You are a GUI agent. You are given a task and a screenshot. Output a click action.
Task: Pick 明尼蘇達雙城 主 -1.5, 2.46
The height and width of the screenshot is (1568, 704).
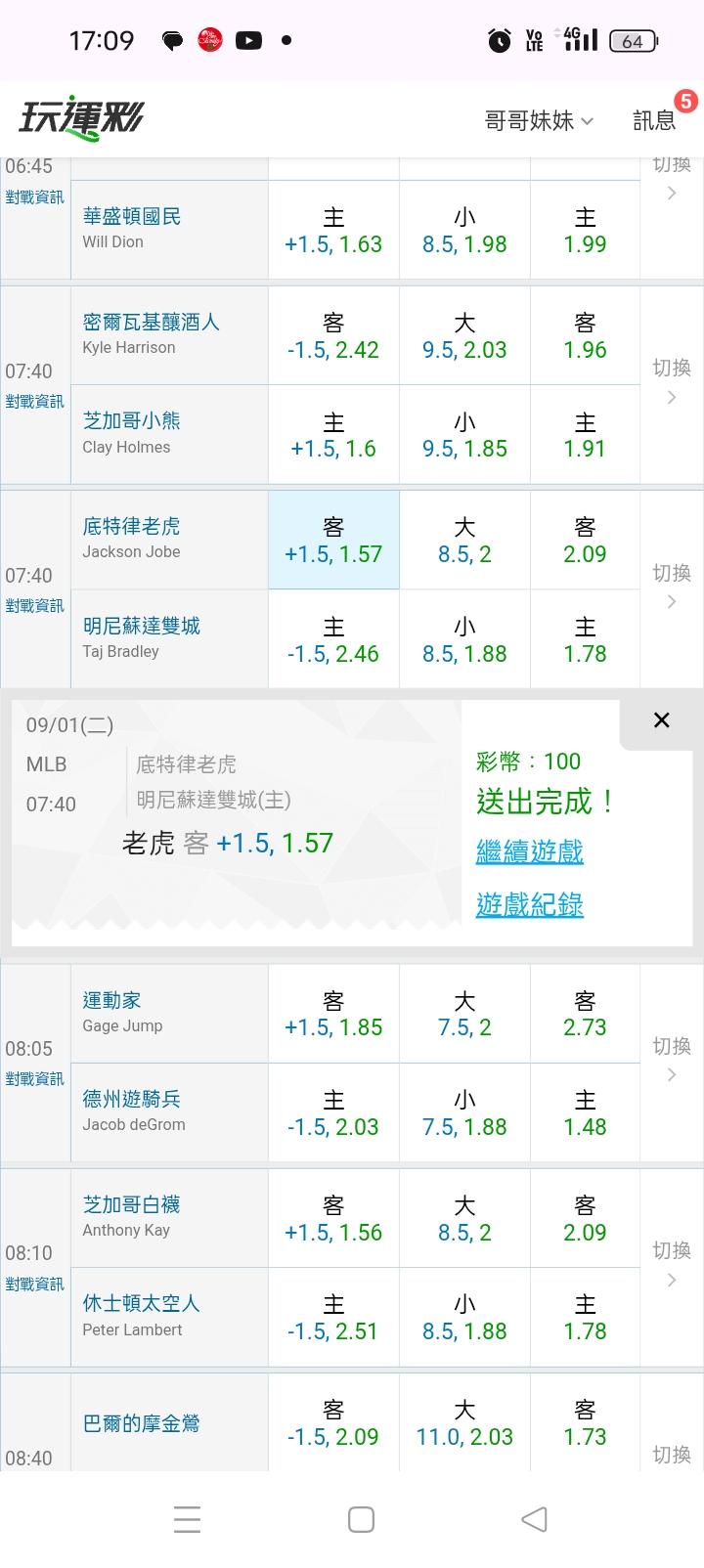click(333, 639)
